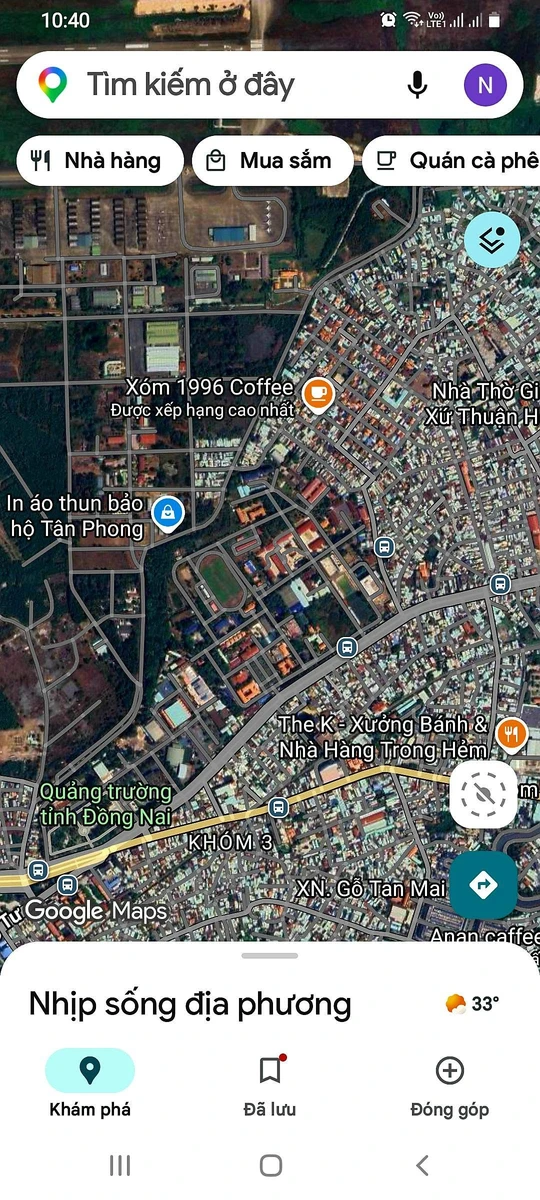Open the map layers button
The height and width of the screenshot is (1200, 540).
[x=492, y=240]
